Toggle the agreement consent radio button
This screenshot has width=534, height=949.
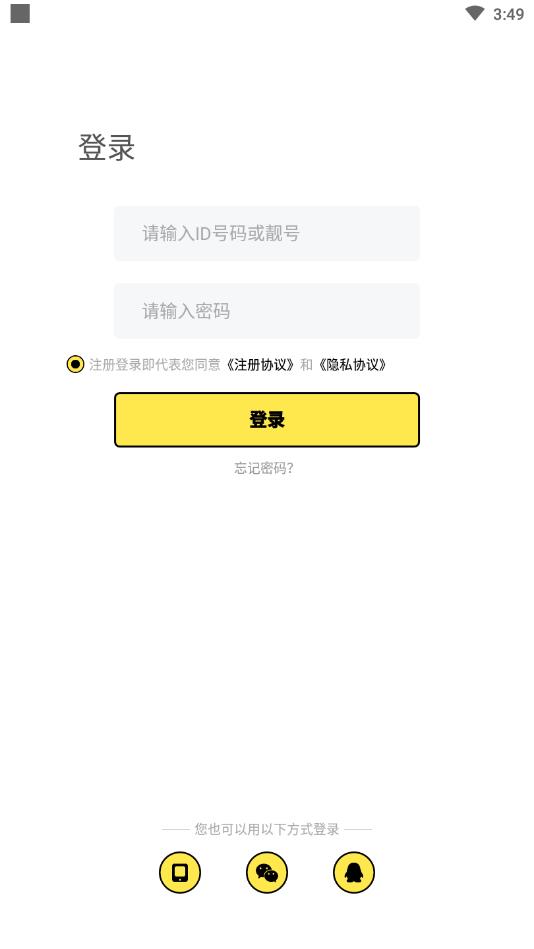(75, 364)
